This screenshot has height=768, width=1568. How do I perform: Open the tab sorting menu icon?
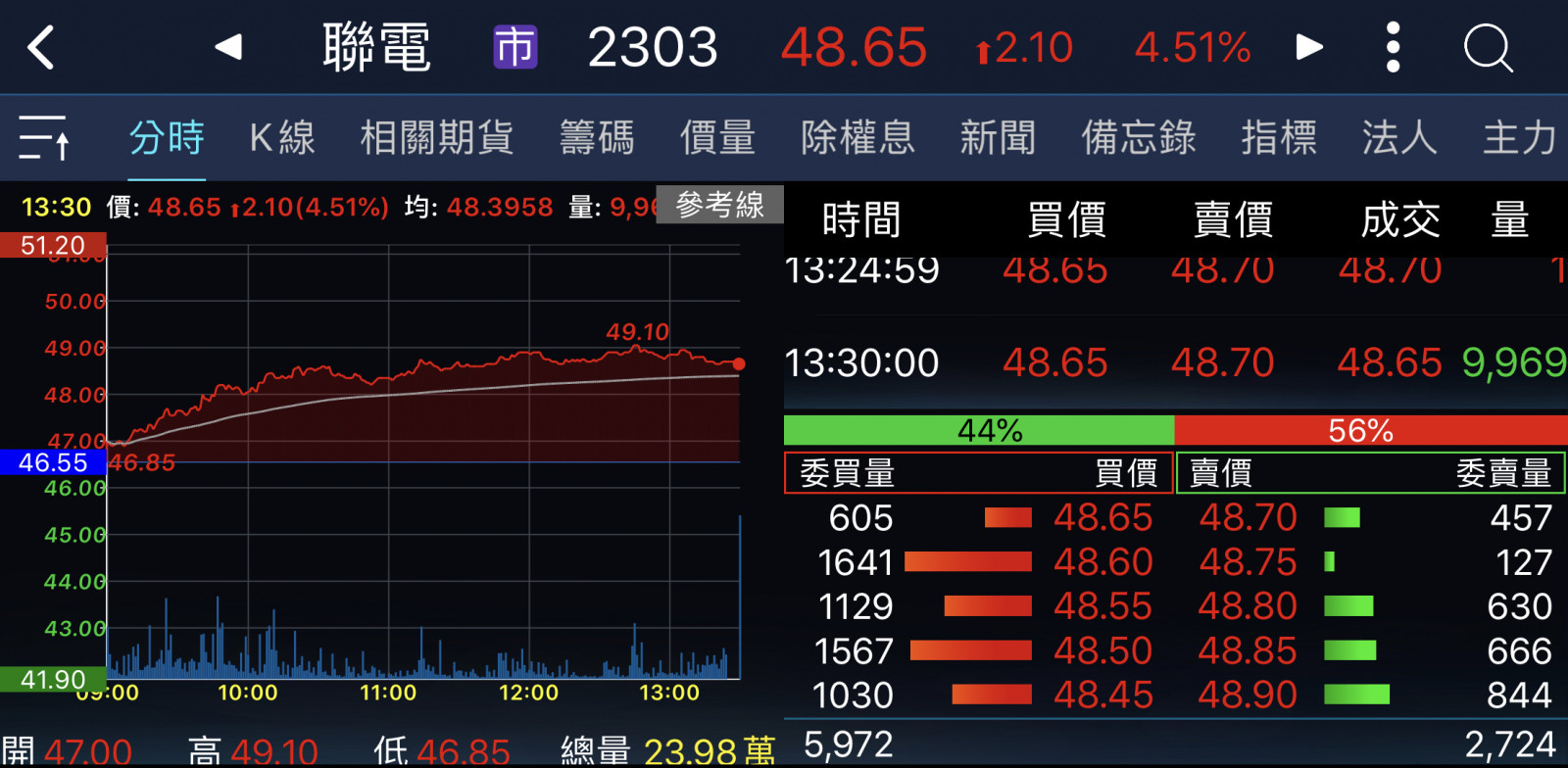(x=44, y=137)
